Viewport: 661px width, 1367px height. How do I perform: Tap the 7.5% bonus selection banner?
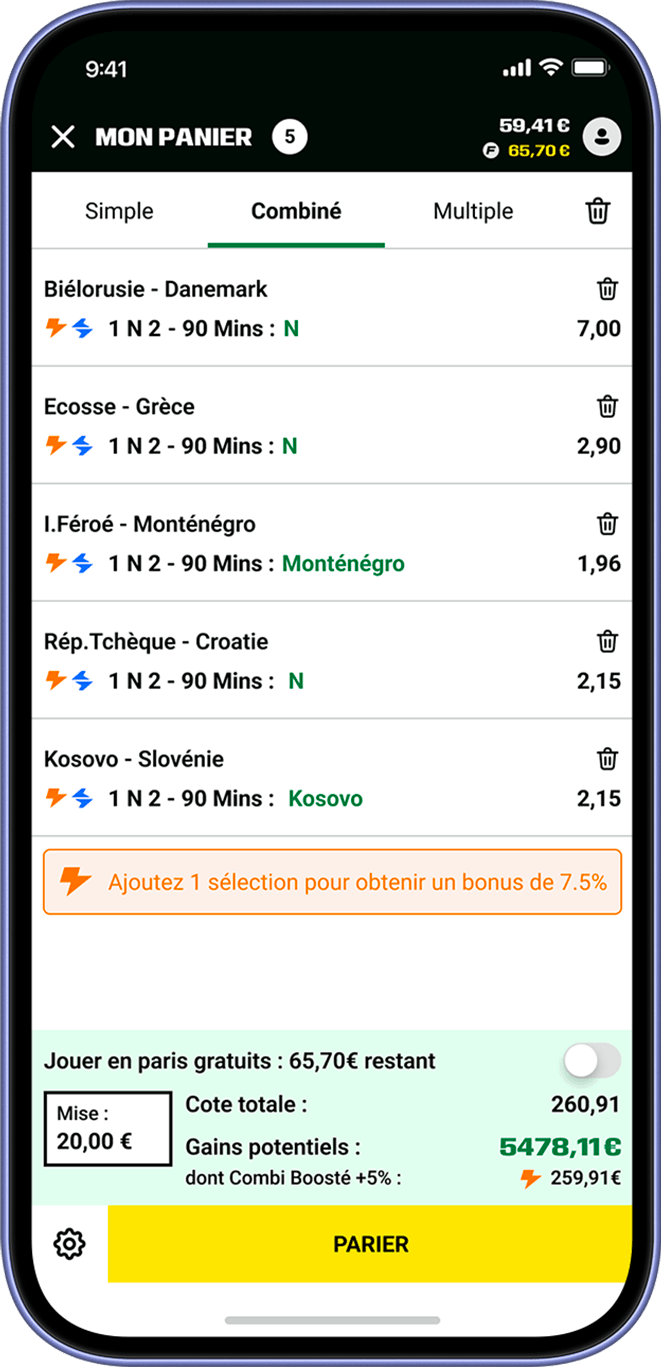pos(332,882)
